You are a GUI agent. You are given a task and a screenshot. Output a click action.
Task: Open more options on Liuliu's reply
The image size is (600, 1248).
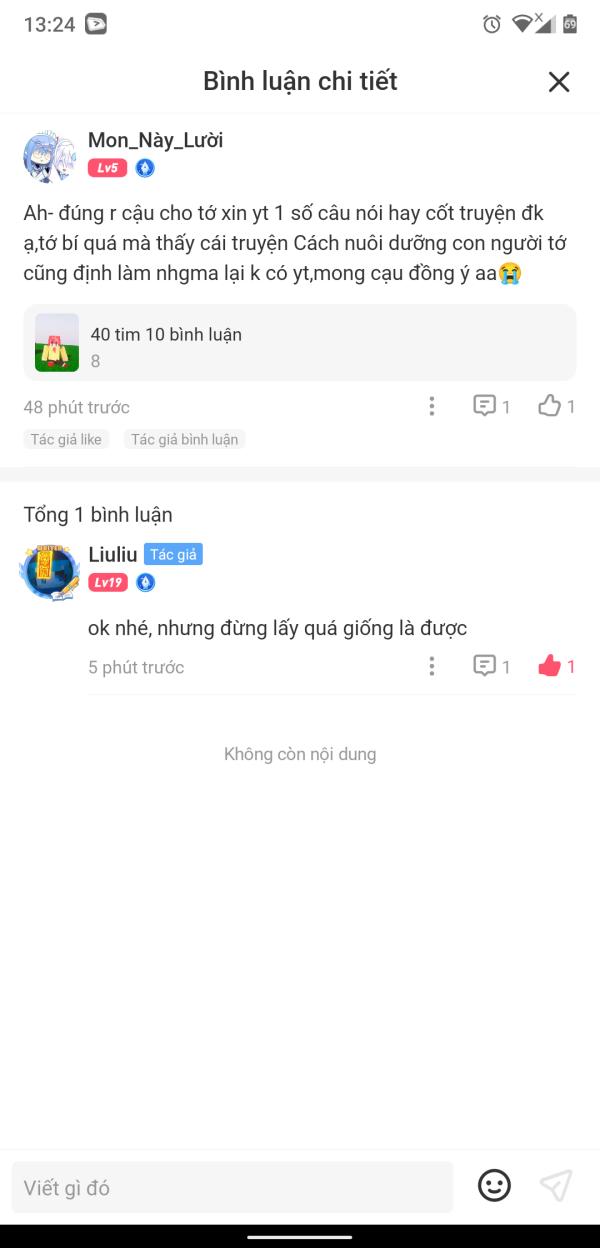432,666
